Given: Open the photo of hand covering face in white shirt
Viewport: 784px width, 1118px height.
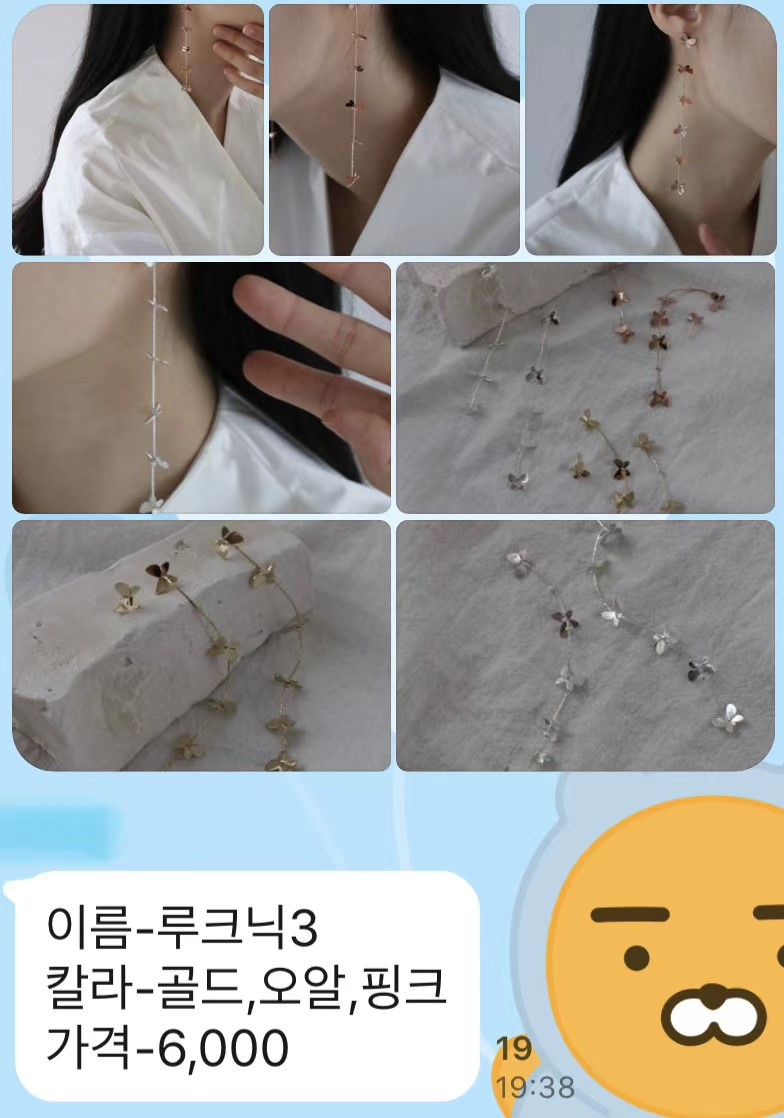Looking at the screenshot, I should [x=138, y=130].
